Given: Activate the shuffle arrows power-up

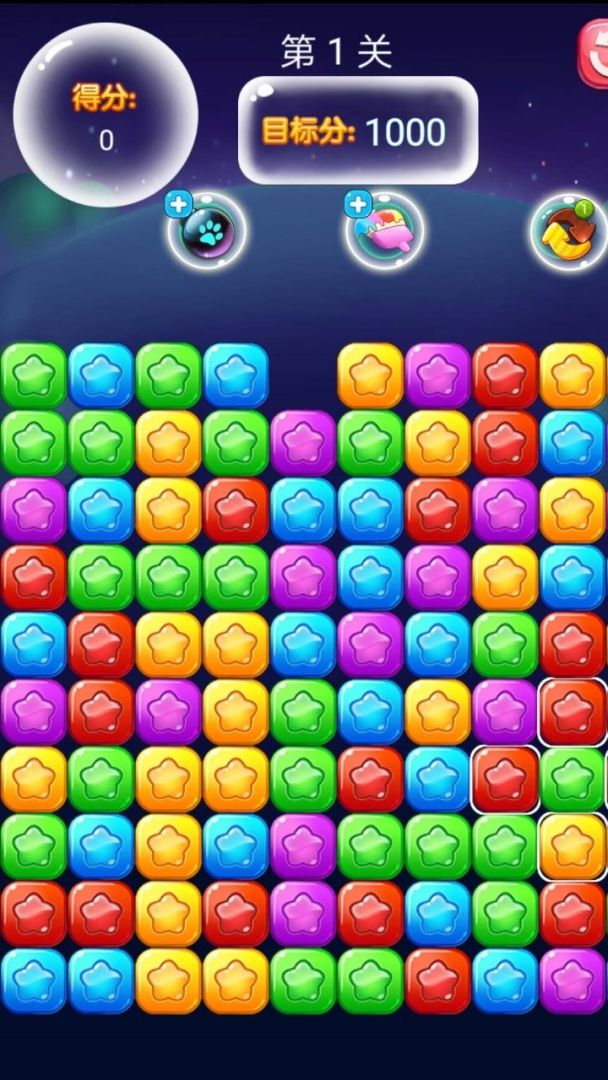Looking at the screenshot, I should pyautogui.click(x=568, y=233).
